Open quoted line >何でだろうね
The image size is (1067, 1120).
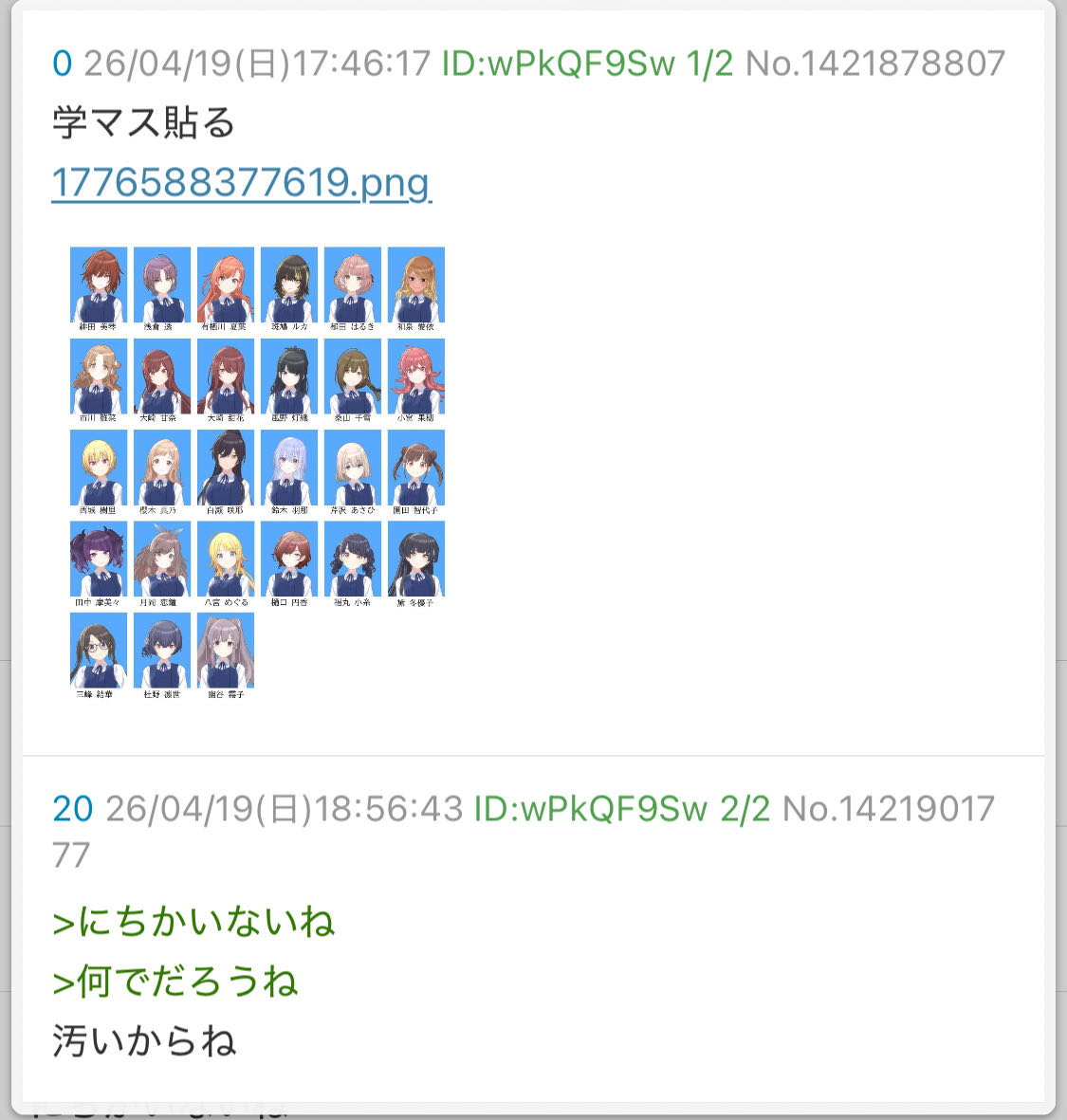[175, 981]
